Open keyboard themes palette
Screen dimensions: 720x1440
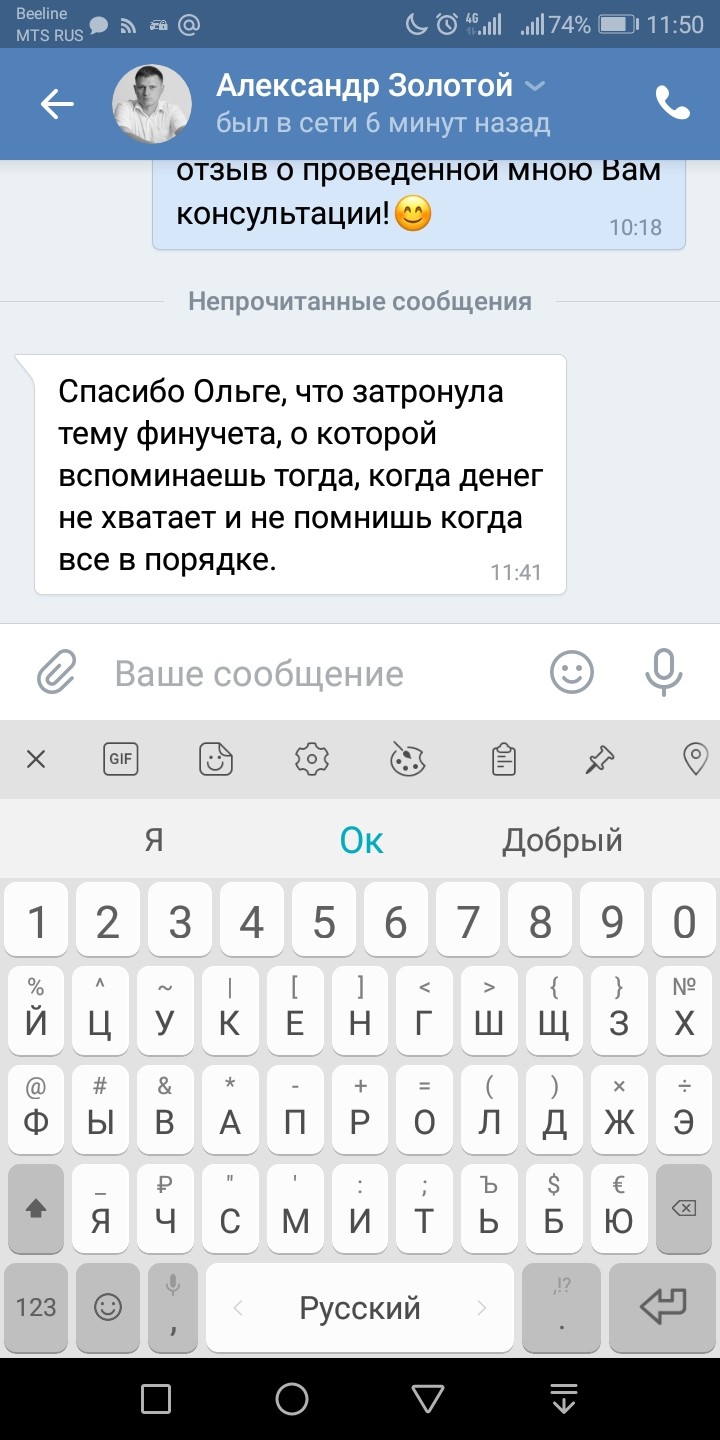click(408, 760)
